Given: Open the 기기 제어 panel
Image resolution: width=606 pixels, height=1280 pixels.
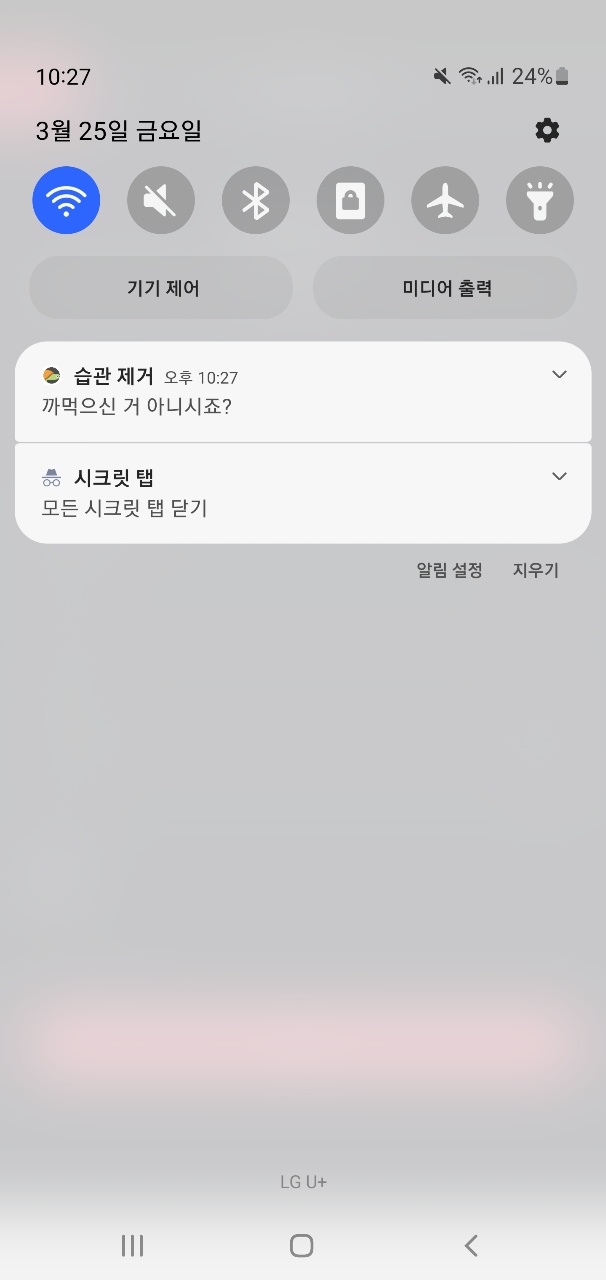Looking at the screenshot, I should pyautogui.click(x=162, y=288).
